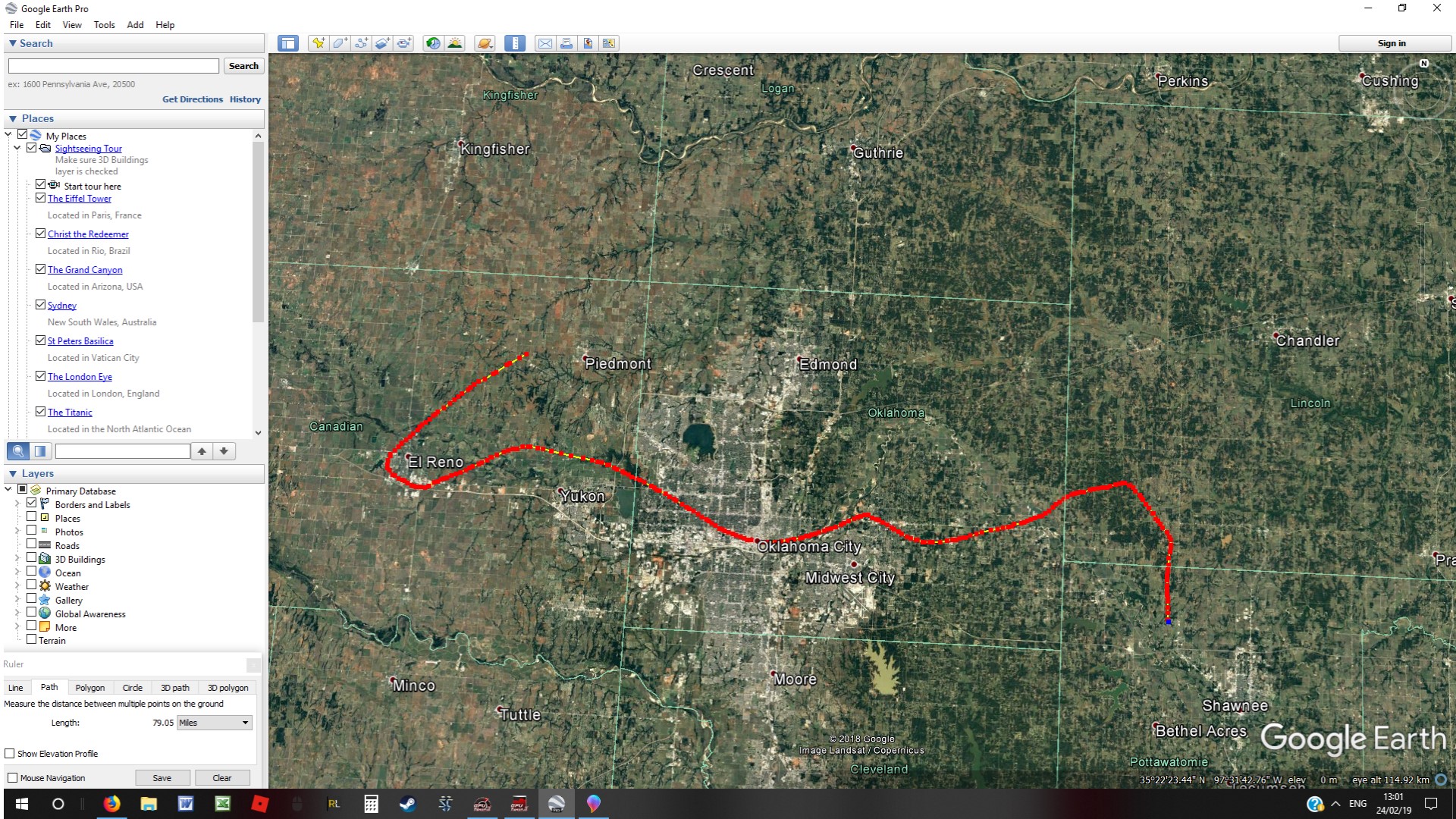The width and height of the screenshot is (1456, 819).
Task: Print the current view
Action: [566, 43]
